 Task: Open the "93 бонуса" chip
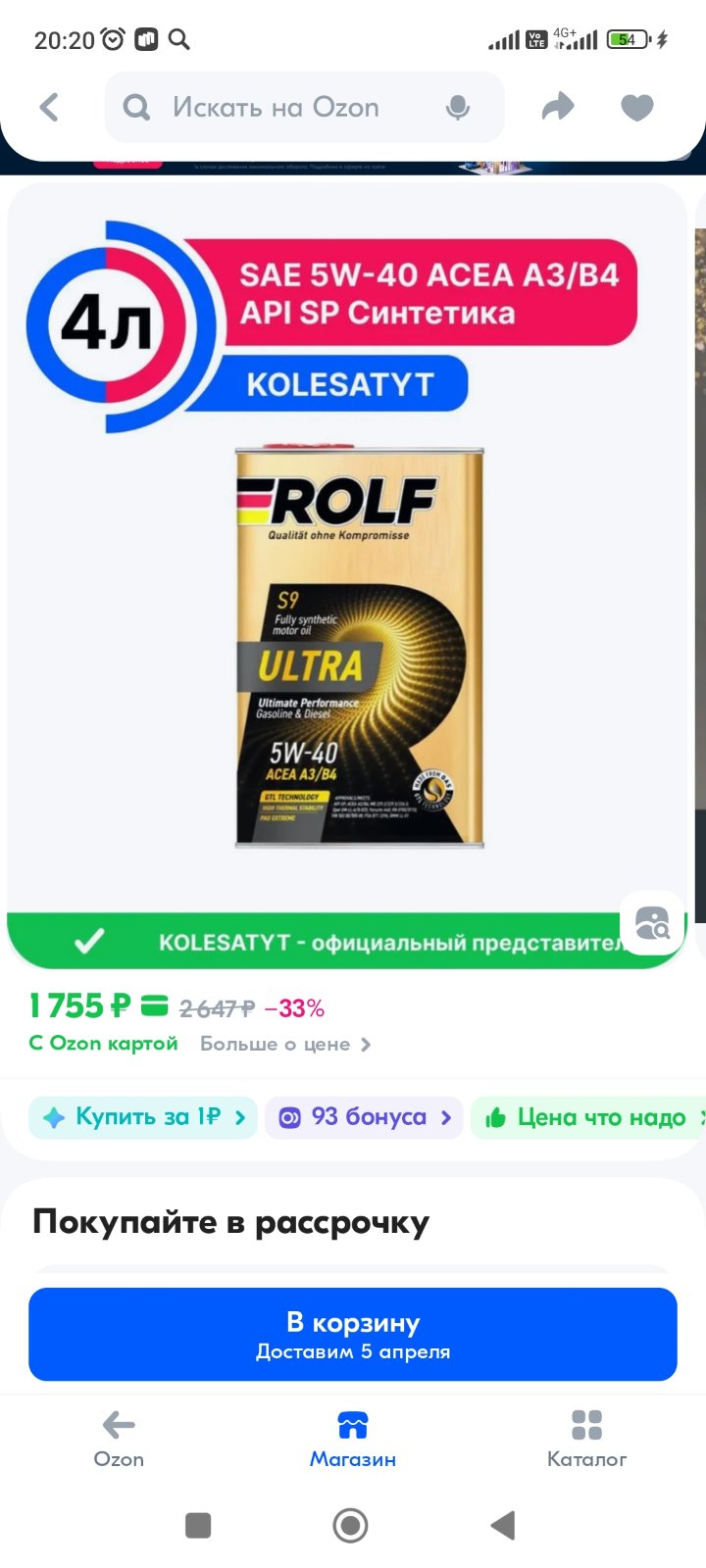coord(364,1117)
